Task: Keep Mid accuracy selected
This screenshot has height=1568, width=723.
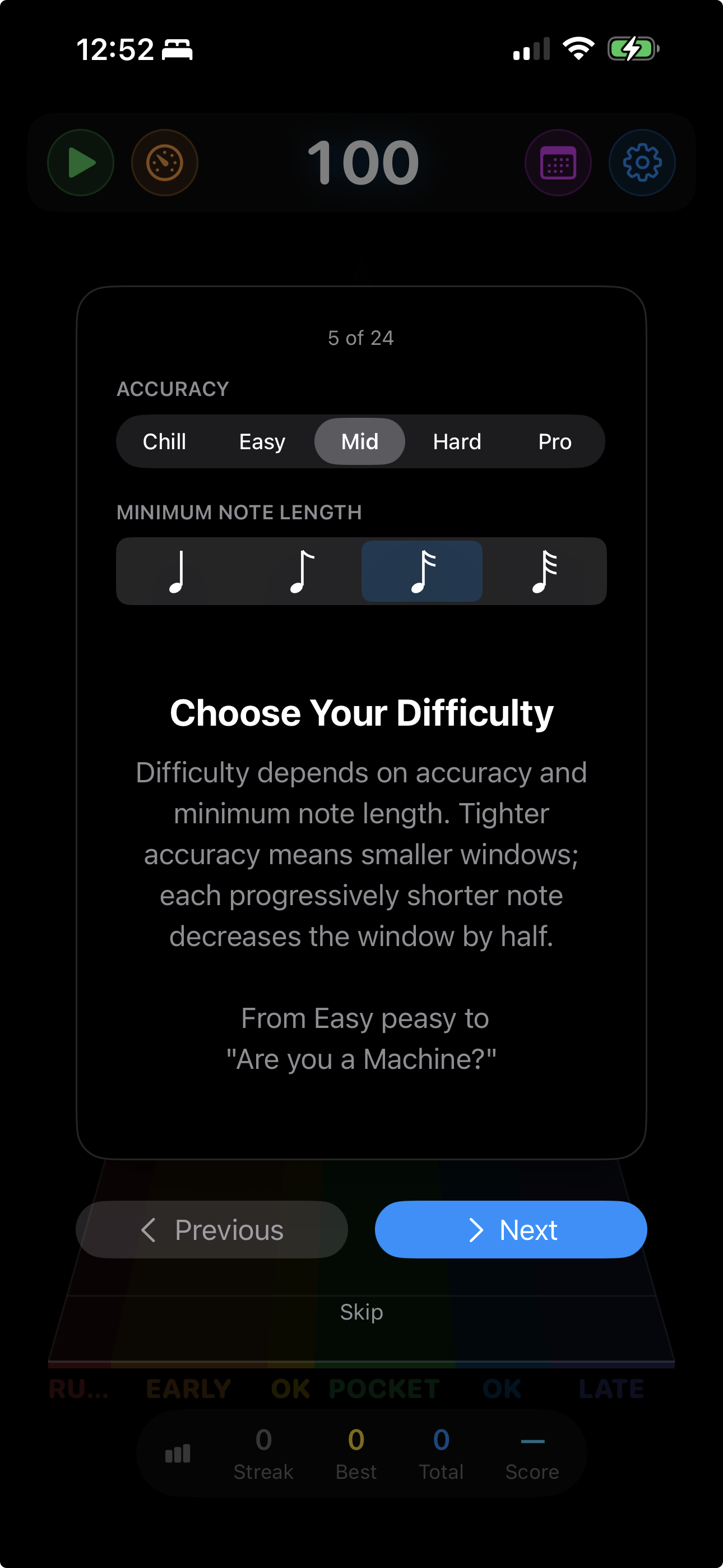Action: [x=359, y=441]
